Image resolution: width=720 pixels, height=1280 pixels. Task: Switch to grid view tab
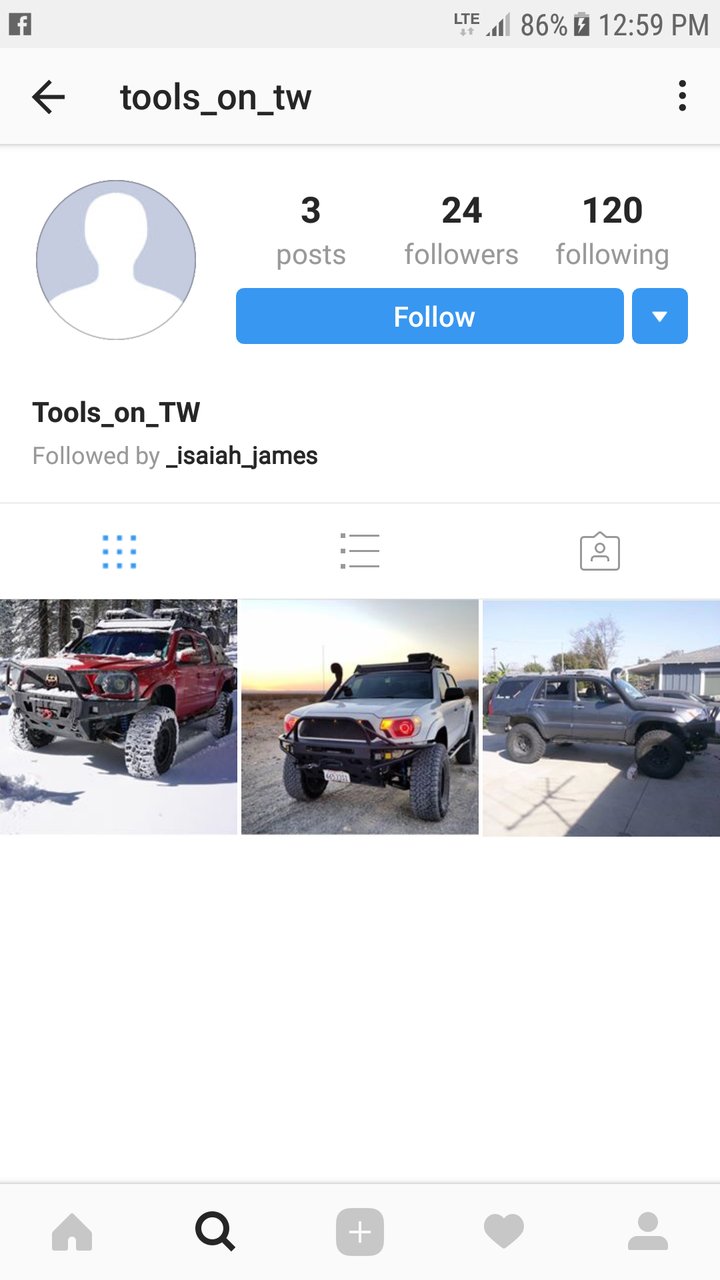120,552
